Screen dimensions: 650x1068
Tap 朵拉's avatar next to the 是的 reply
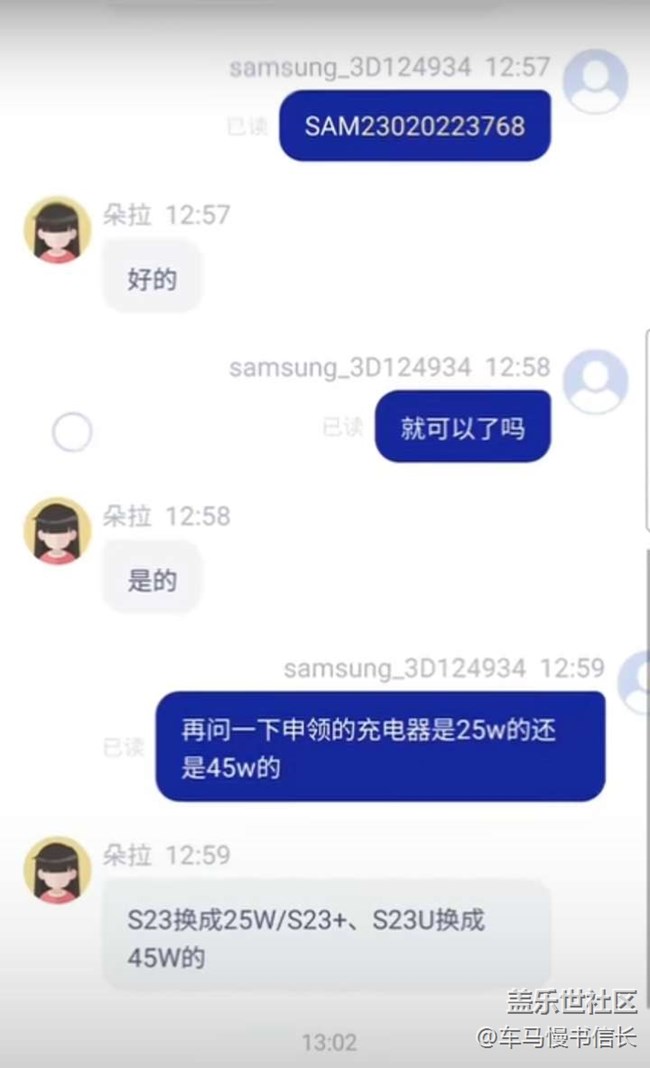(57, 531)
